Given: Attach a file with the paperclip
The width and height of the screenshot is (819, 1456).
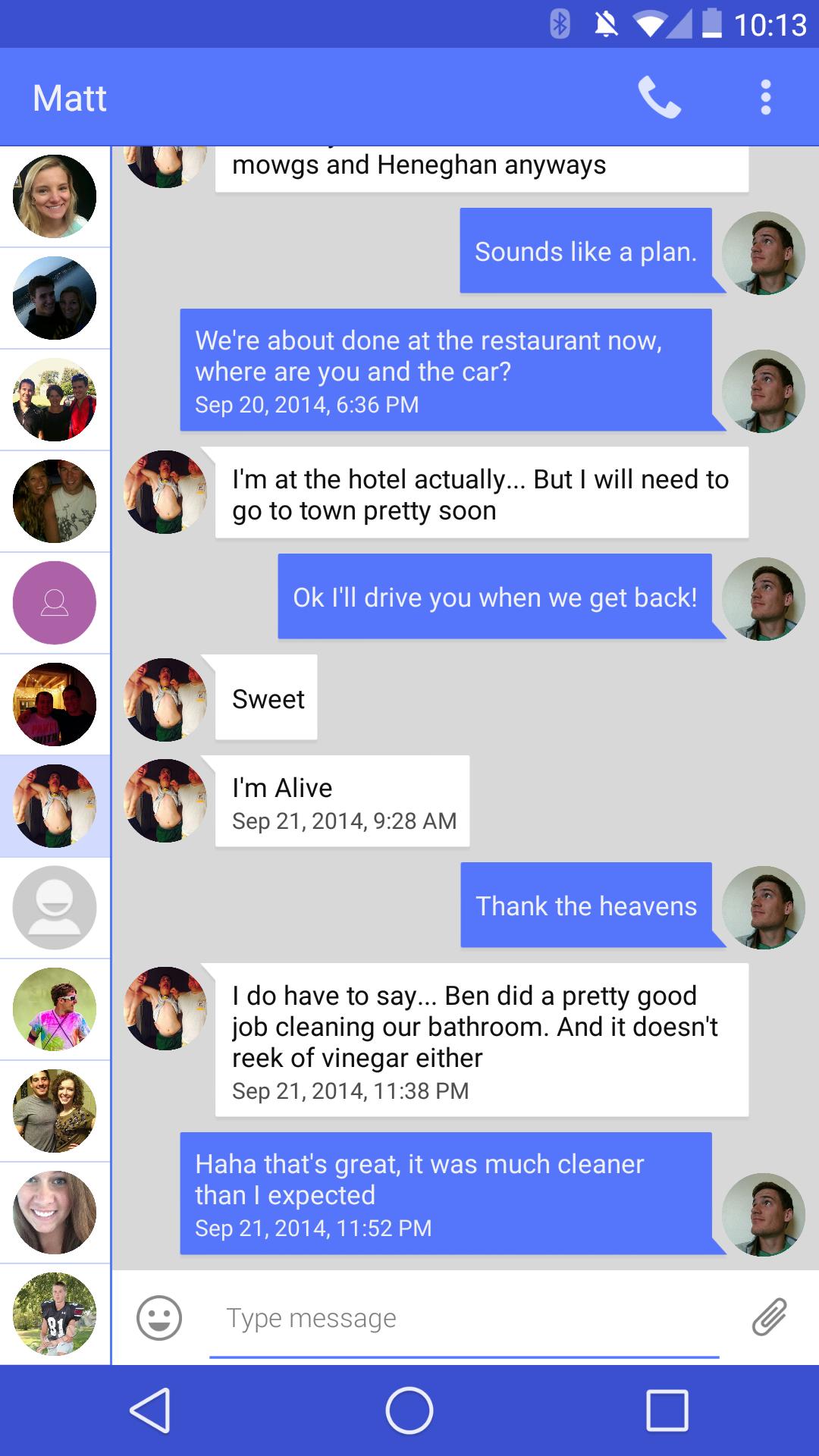Looking at the screenshot, I should click(769, 1316).
